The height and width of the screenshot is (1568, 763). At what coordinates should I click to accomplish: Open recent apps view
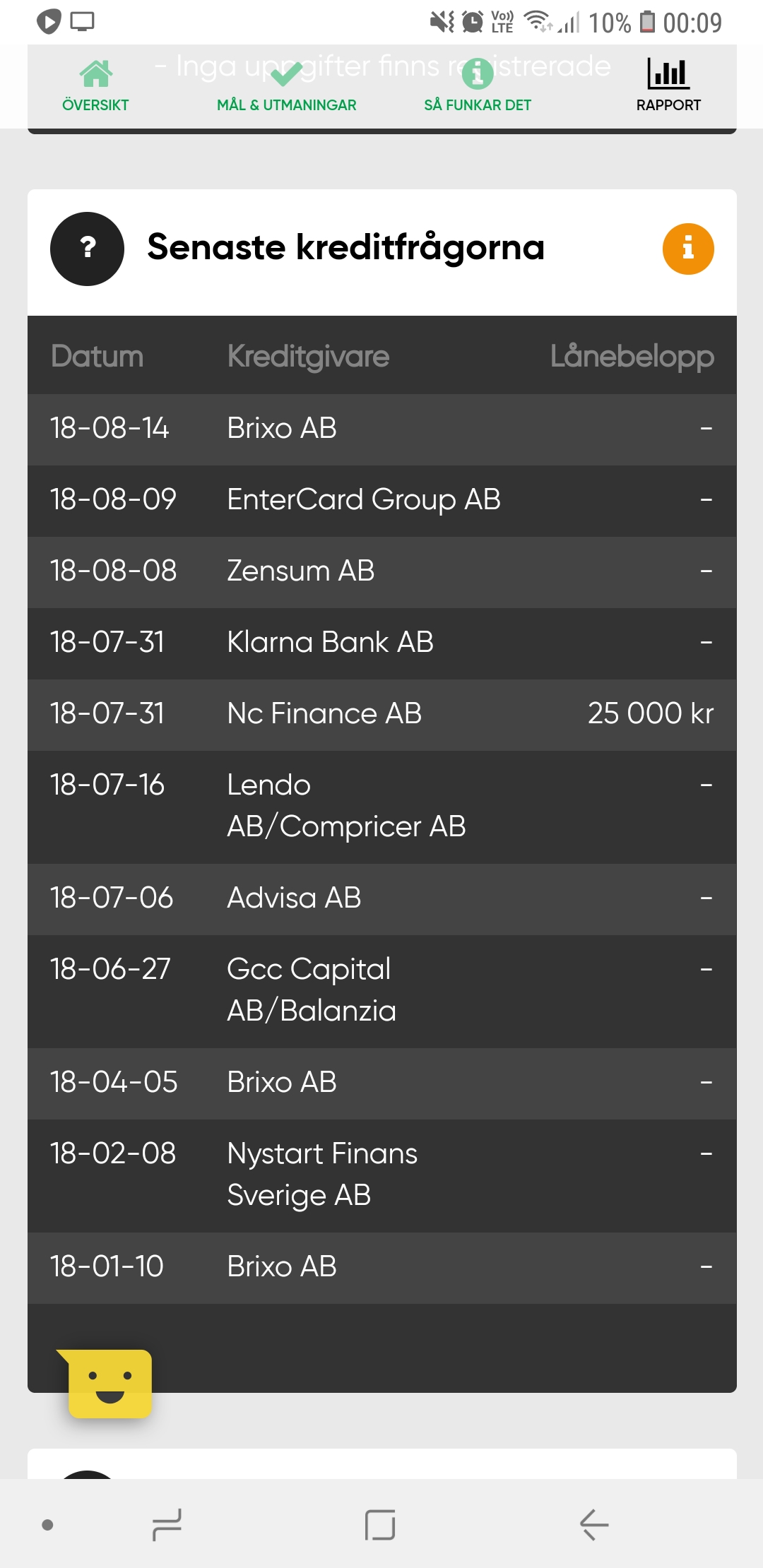tap(167, 1524)
